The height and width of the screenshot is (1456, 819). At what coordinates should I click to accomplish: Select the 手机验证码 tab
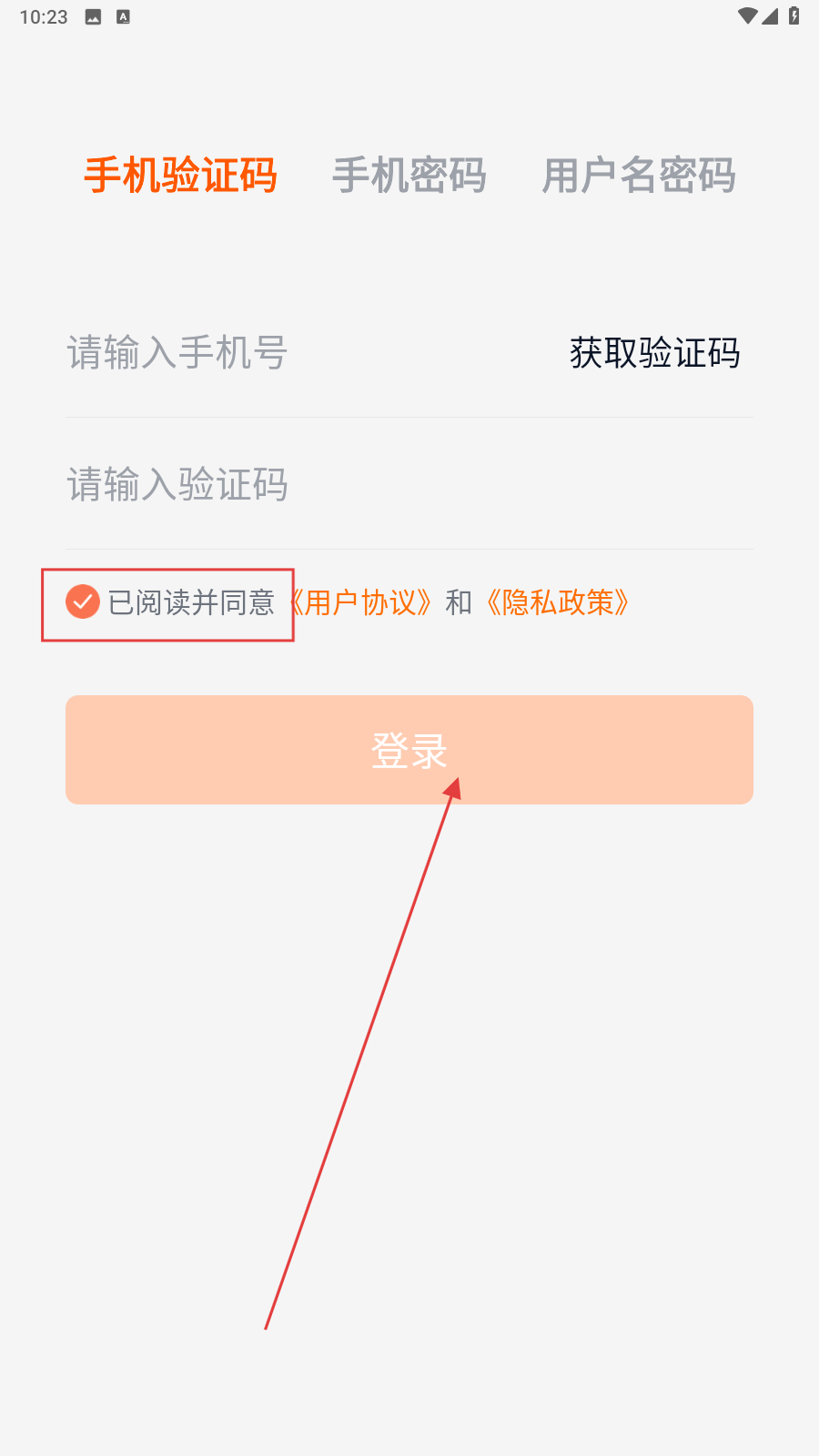coord(180,175)
